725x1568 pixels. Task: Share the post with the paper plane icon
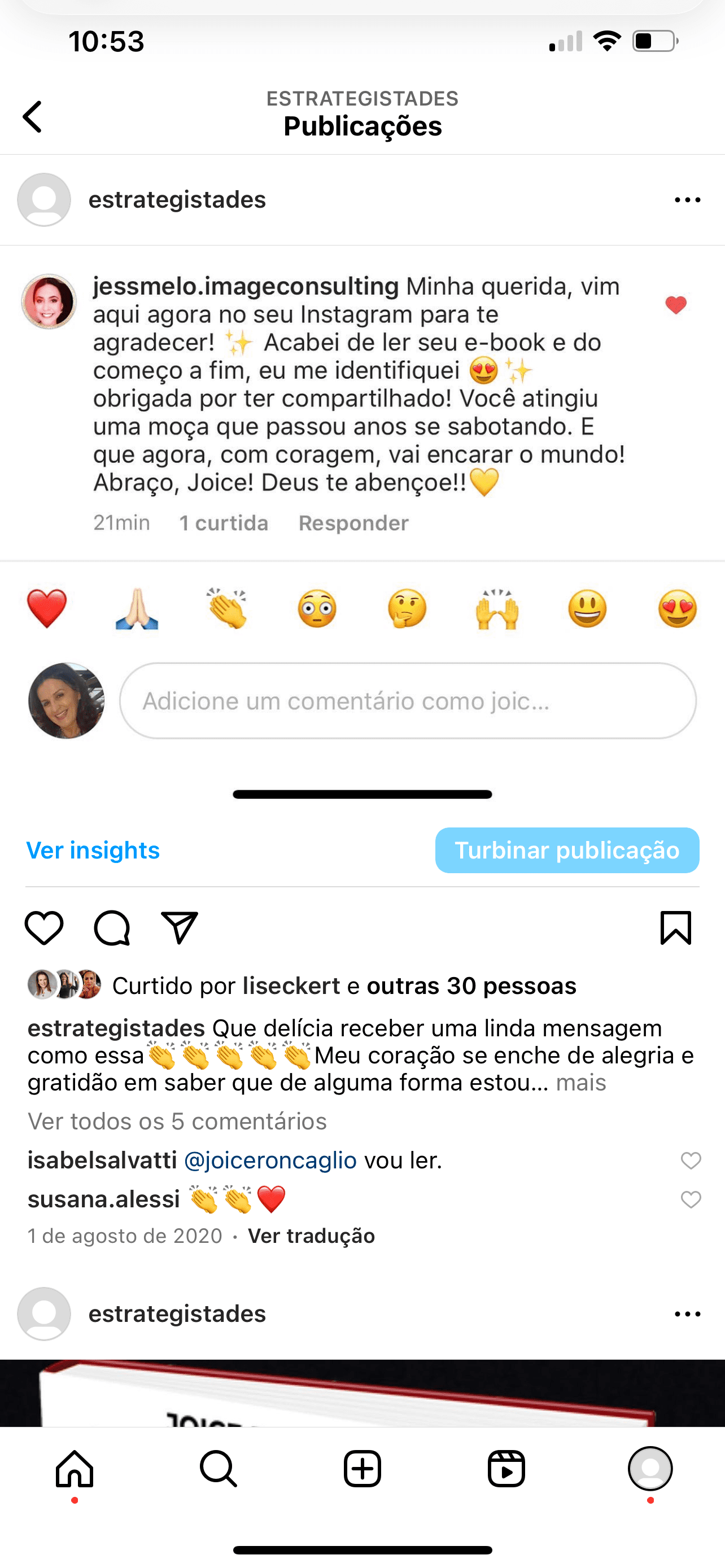pos(180,928)
